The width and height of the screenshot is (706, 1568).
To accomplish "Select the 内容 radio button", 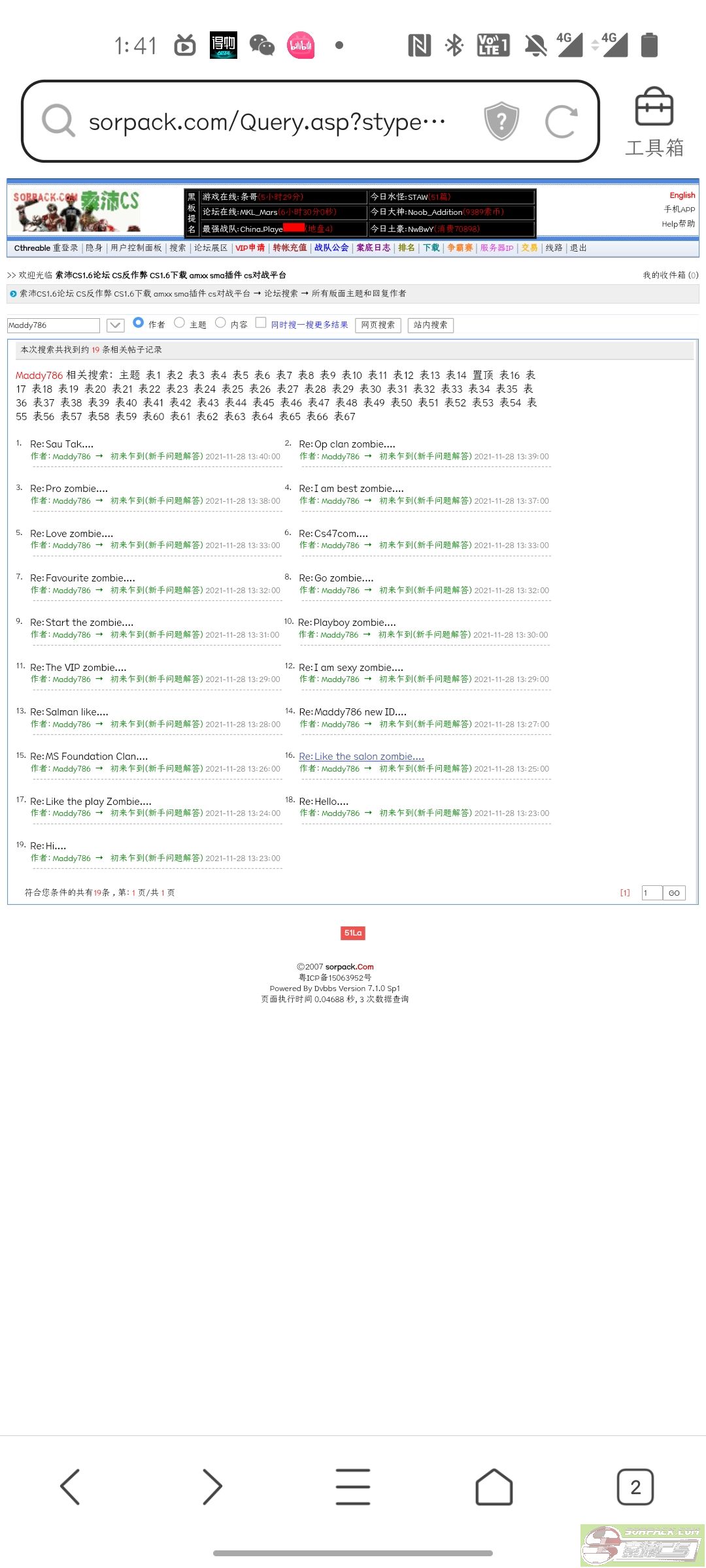I will [220, 323].
